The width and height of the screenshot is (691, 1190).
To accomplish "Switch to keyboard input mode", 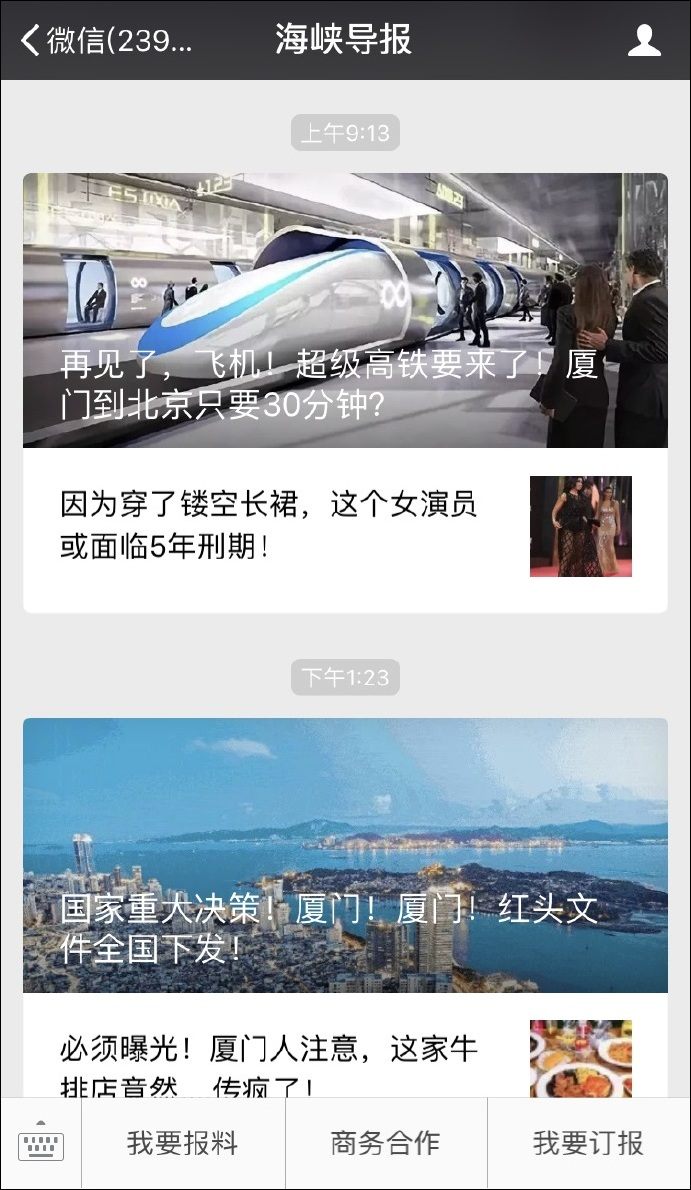I will [41, 1144].
